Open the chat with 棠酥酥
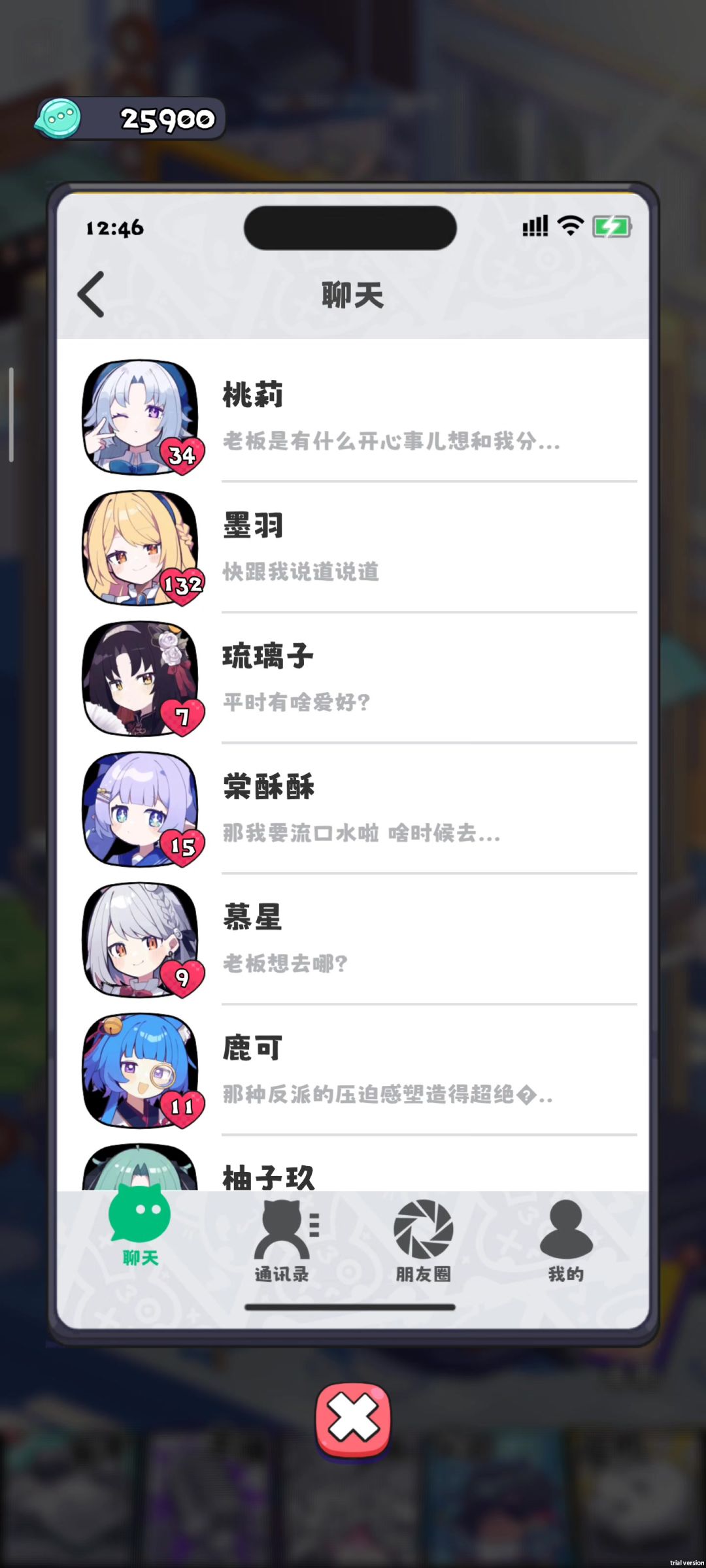Image resolution: width=706 pixels, height=1568 pixels. (392, 809)
